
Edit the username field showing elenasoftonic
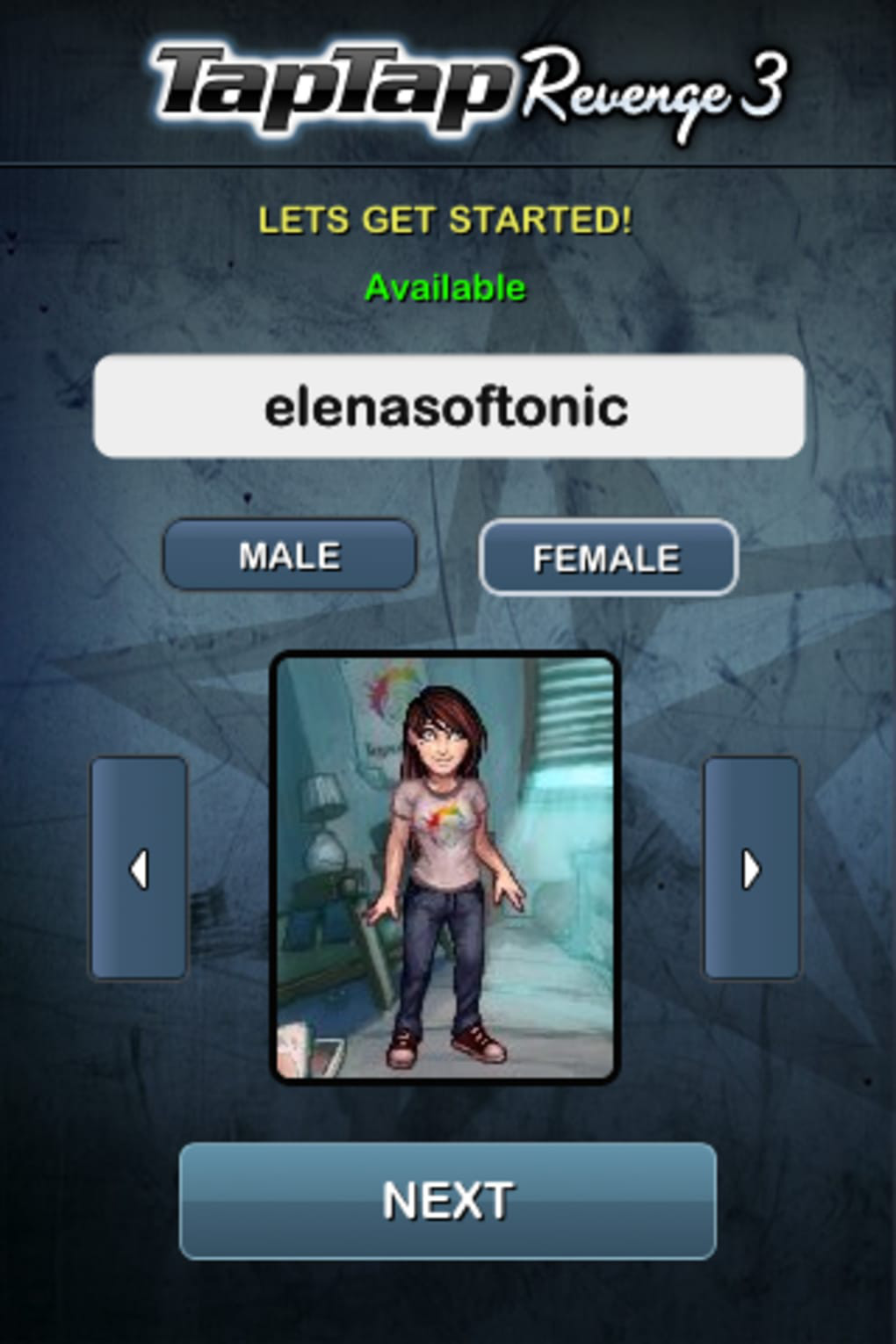coord(448,407)
